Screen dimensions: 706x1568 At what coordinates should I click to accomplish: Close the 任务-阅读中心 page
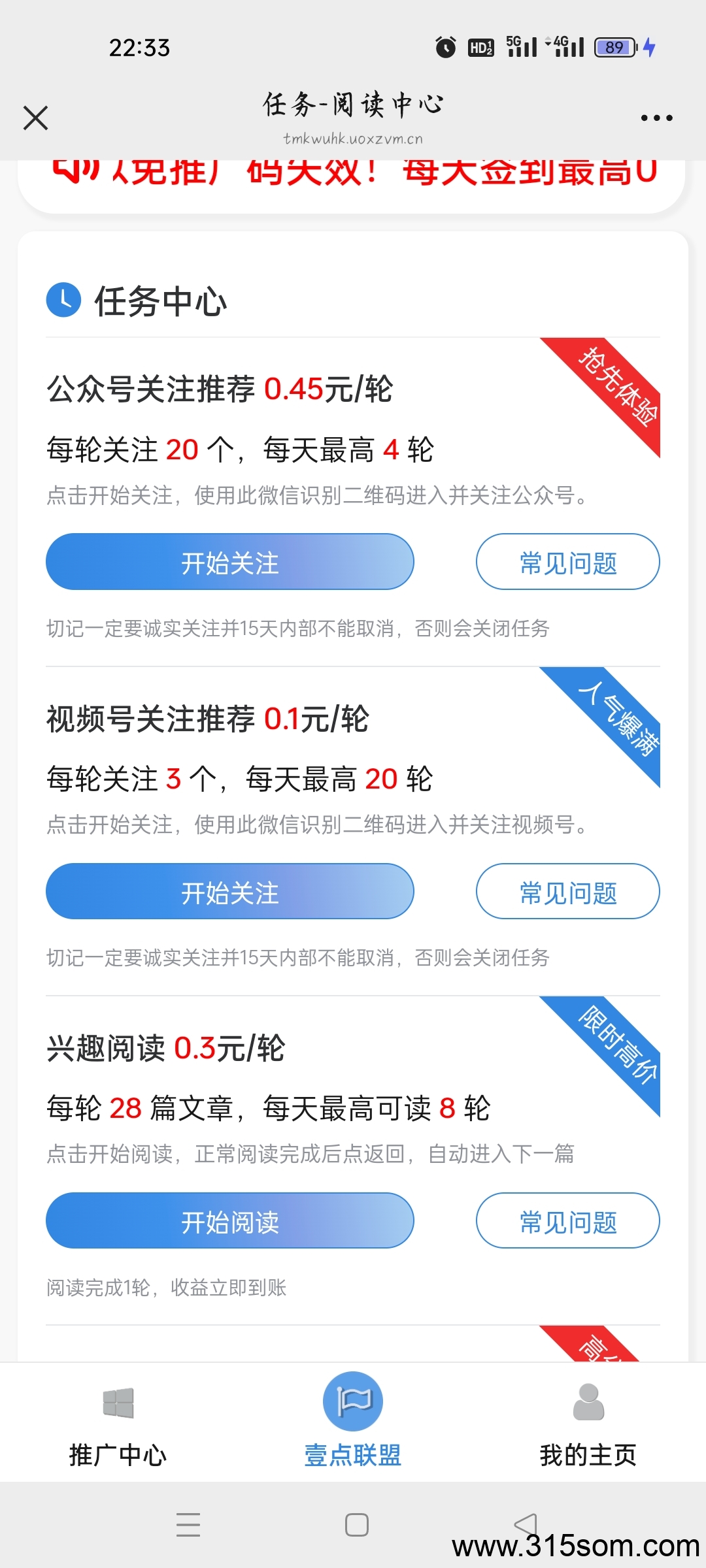click(x=36, y=118)
